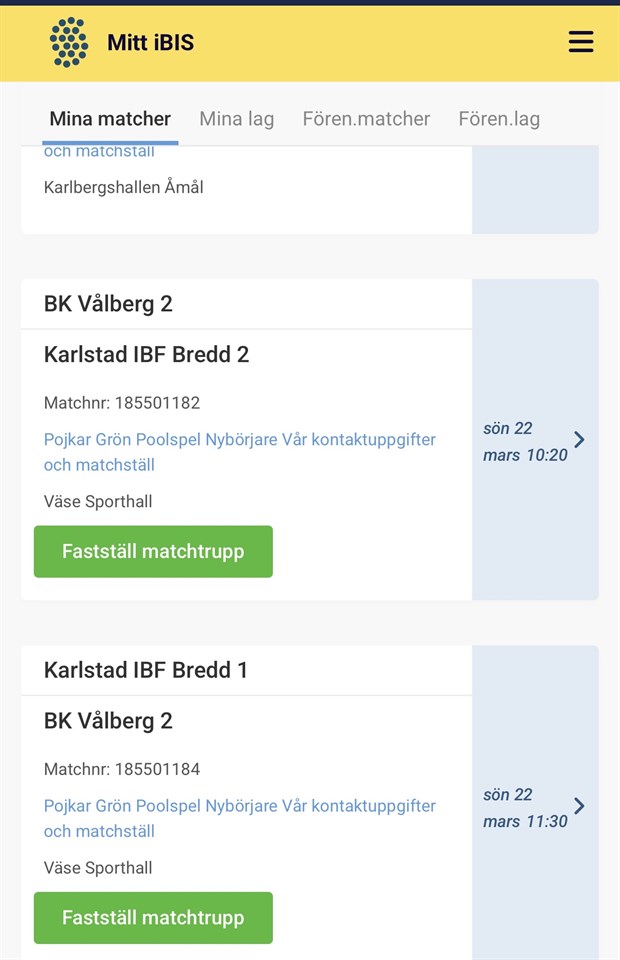
Task: Tap Fastställ matchtrupp for match 185501184
Action: point(153,917)
